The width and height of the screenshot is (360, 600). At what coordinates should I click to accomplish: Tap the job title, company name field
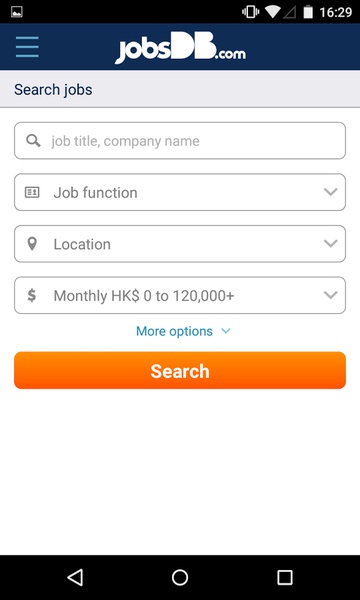point(180,141)
